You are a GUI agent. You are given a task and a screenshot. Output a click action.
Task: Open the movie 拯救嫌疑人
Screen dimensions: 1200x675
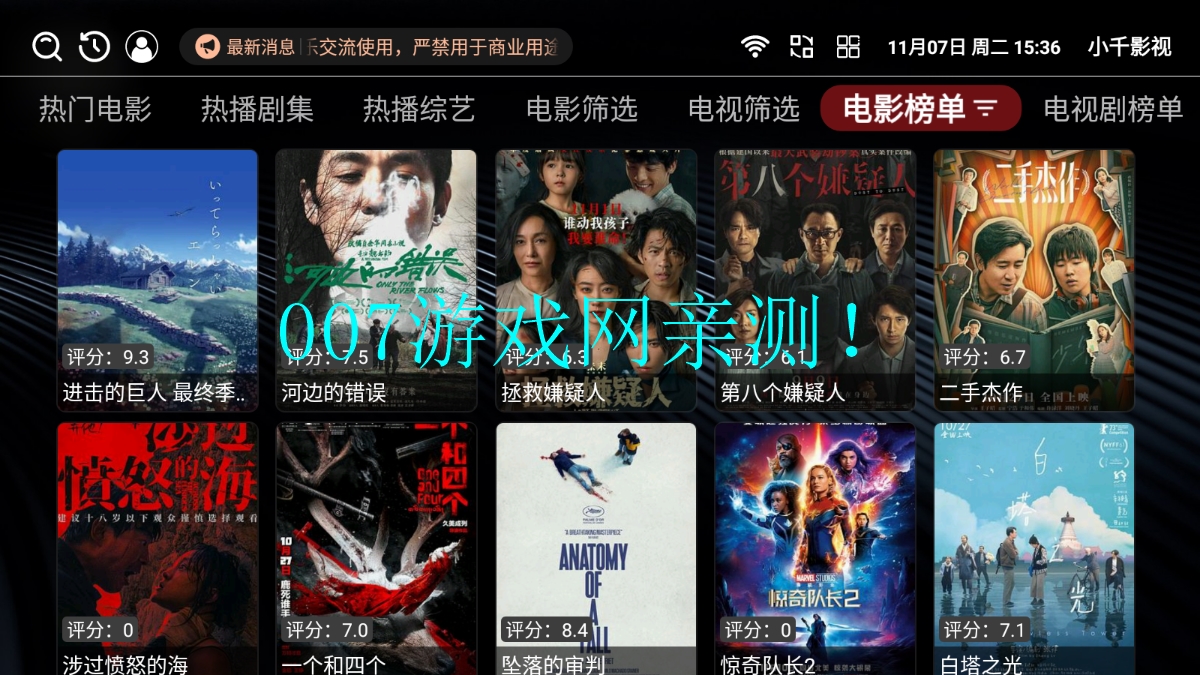[x=596, y=280]
